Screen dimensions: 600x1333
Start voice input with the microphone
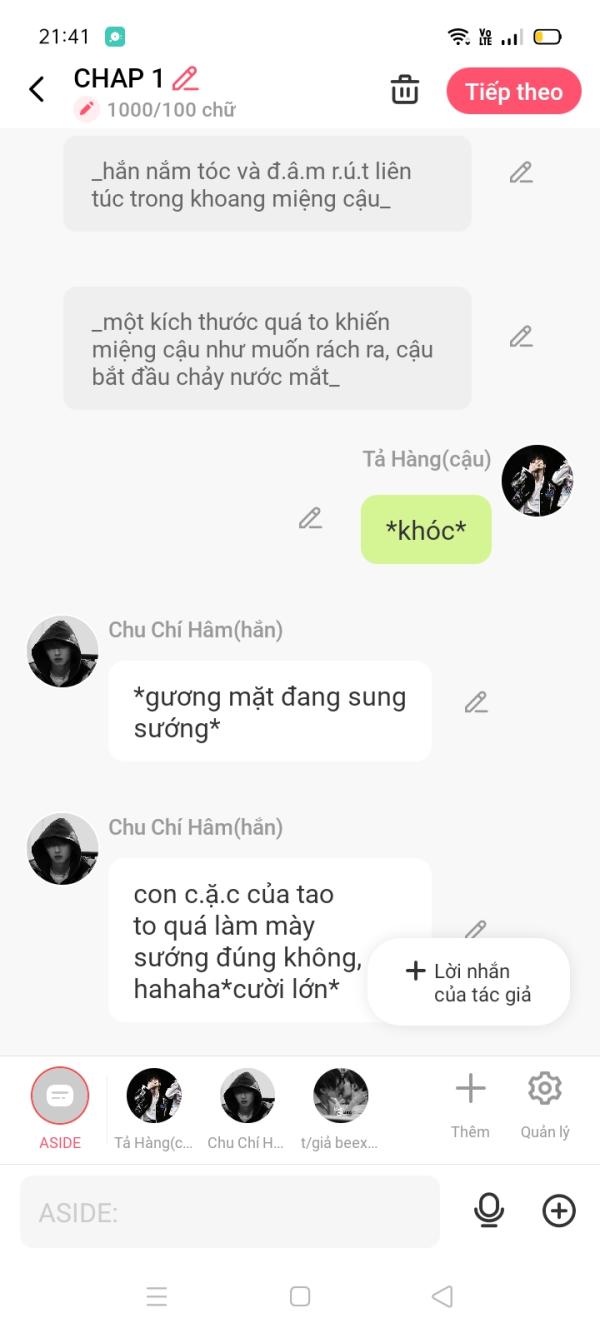(489, 1211)
